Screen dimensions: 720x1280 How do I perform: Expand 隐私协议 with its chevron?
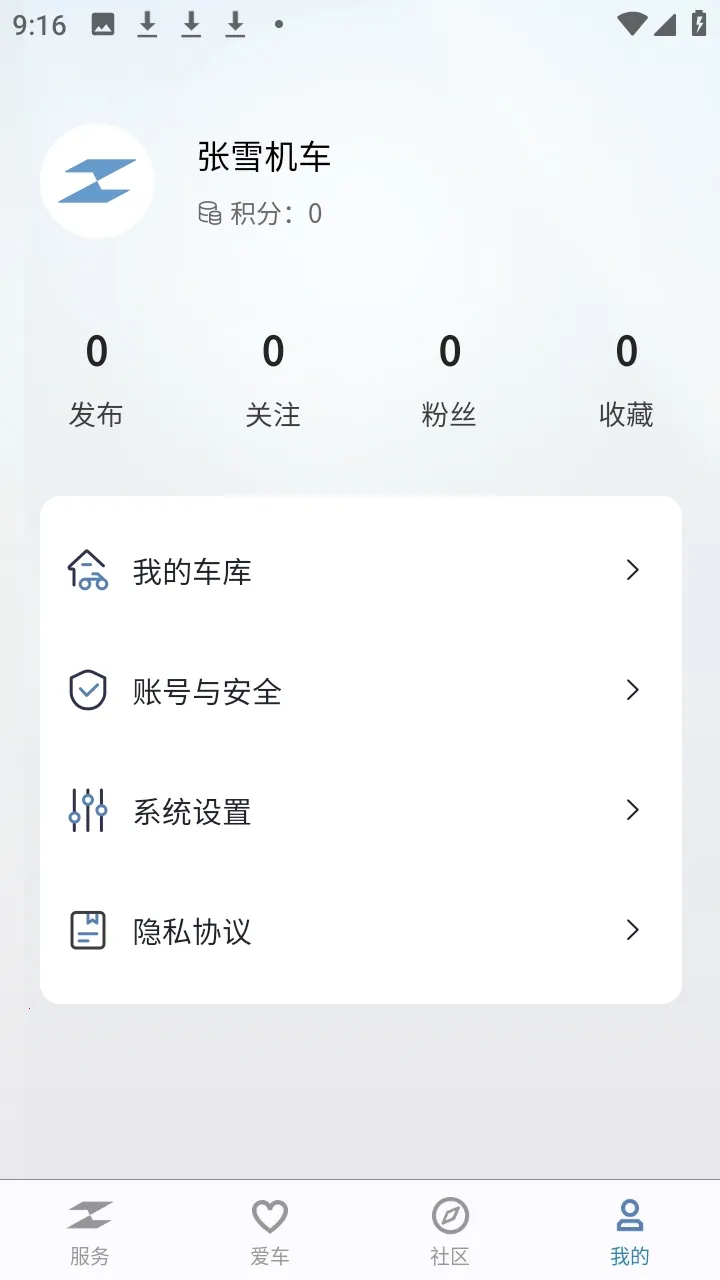[632, 930]
